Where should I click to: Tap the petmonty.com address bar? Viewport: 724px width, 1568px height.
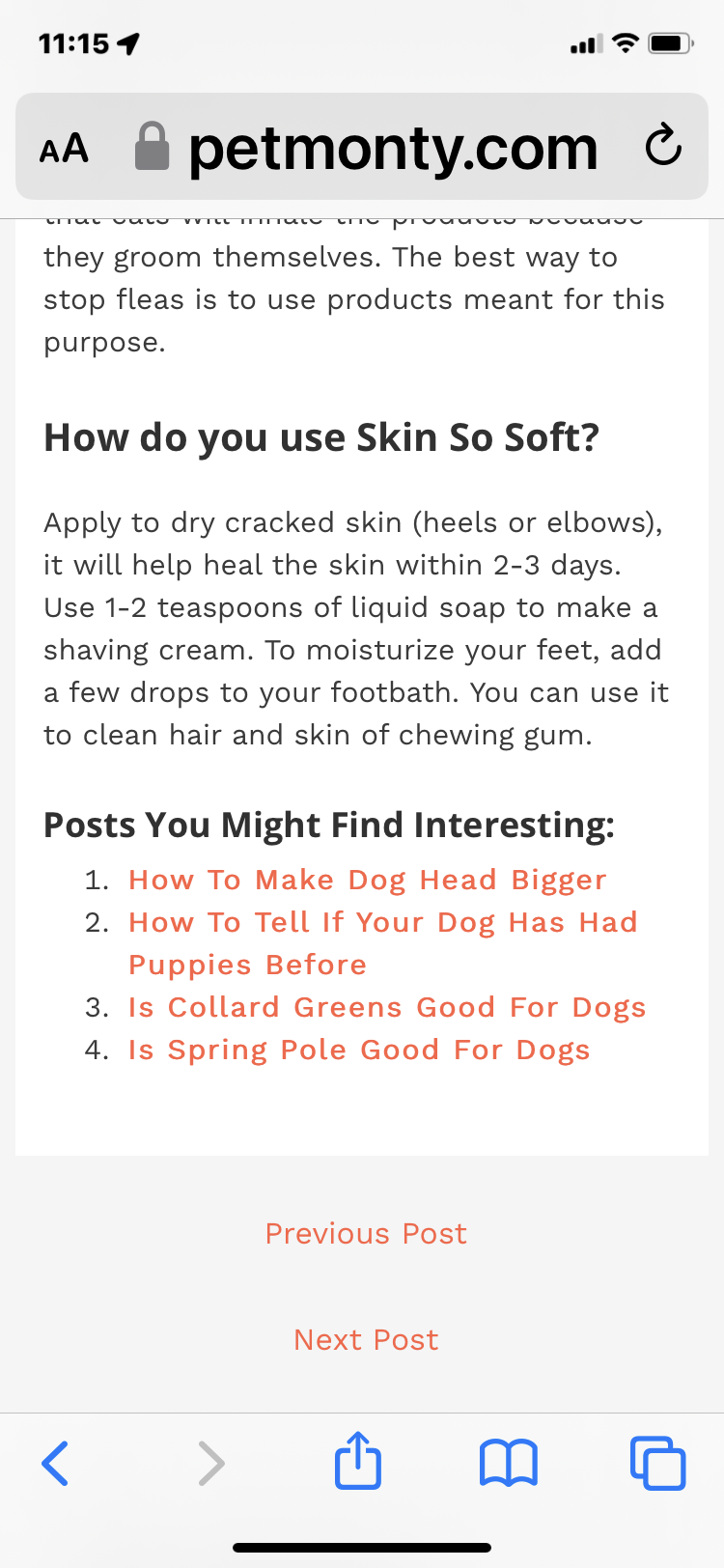pyautogui.click(x=392, y=149)
